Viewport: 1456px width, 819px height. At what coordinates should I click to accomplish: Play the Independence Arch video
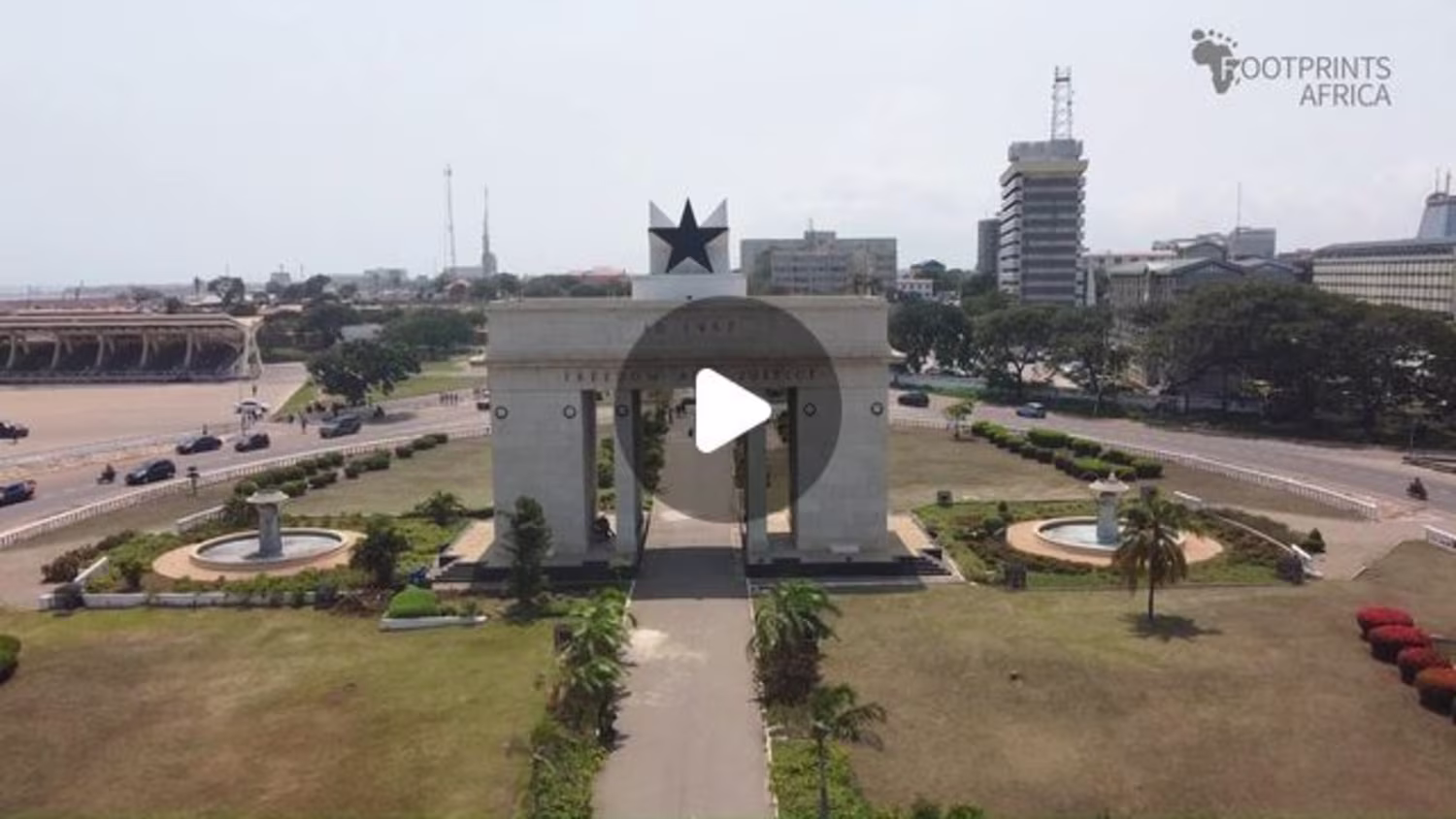click(x=728, y=409)
